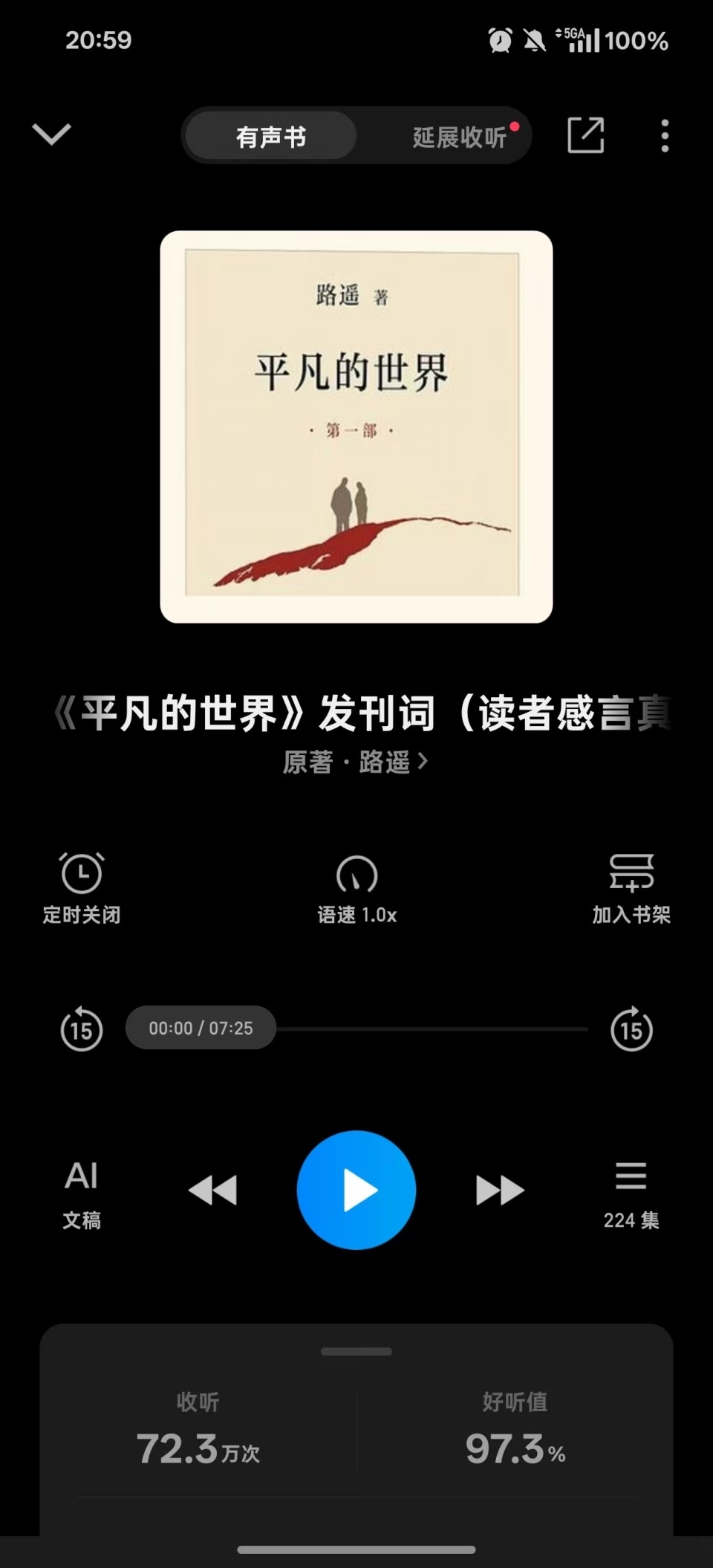Viewport: 713px width, 1568px height.
Task: Set a sleep timer with 定时关闭
Action: tap(82, 887)
